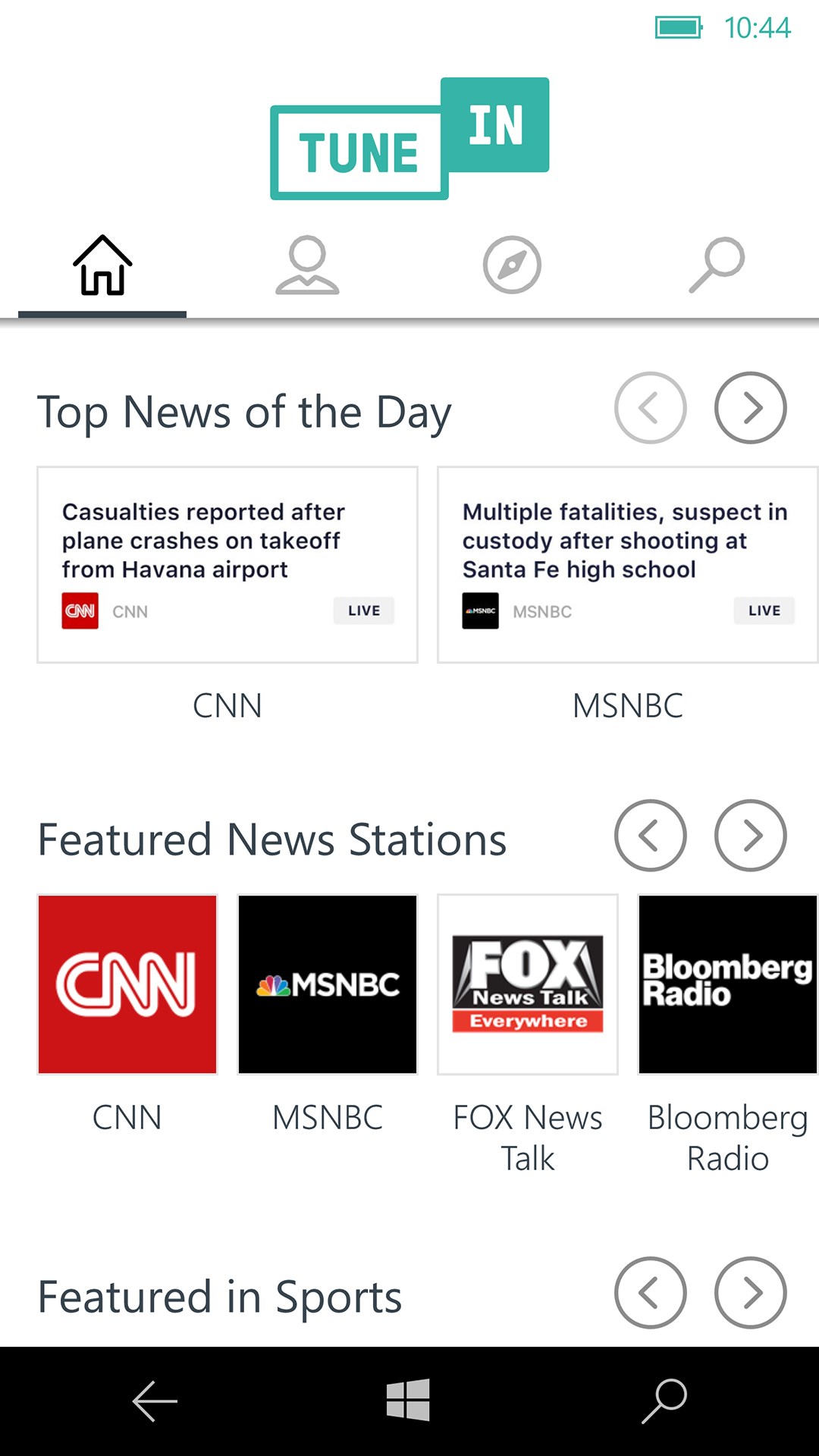This screenshot has width=819, height=1456.
Task: Open the MSNBC Santa Fe shooting story
Action: pyautogui.click(x=627, y=565)
